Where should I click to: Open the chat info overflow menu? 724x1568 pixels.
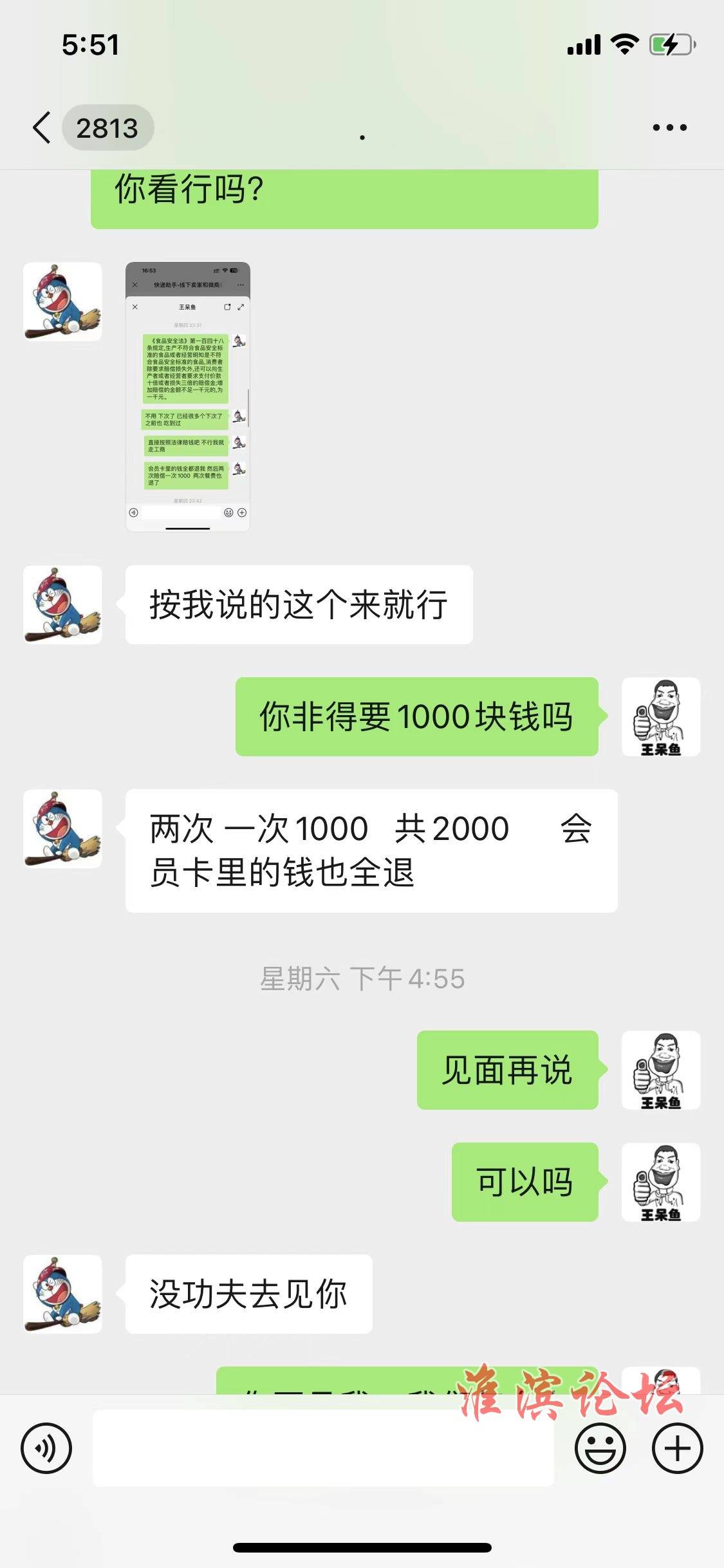click(669, 127)
